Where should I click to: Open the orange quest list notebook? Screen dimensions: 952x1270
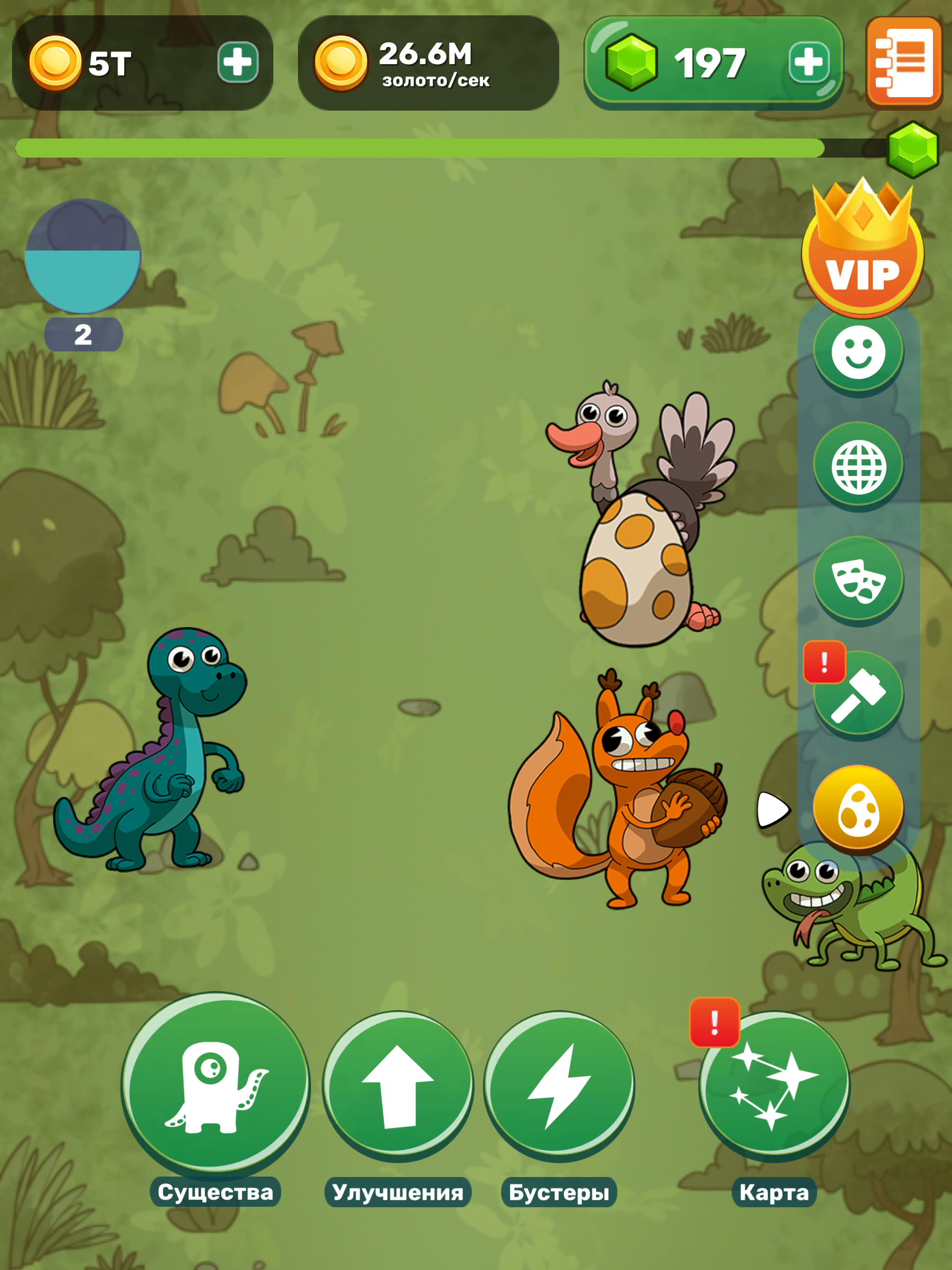tap(904, 62)
